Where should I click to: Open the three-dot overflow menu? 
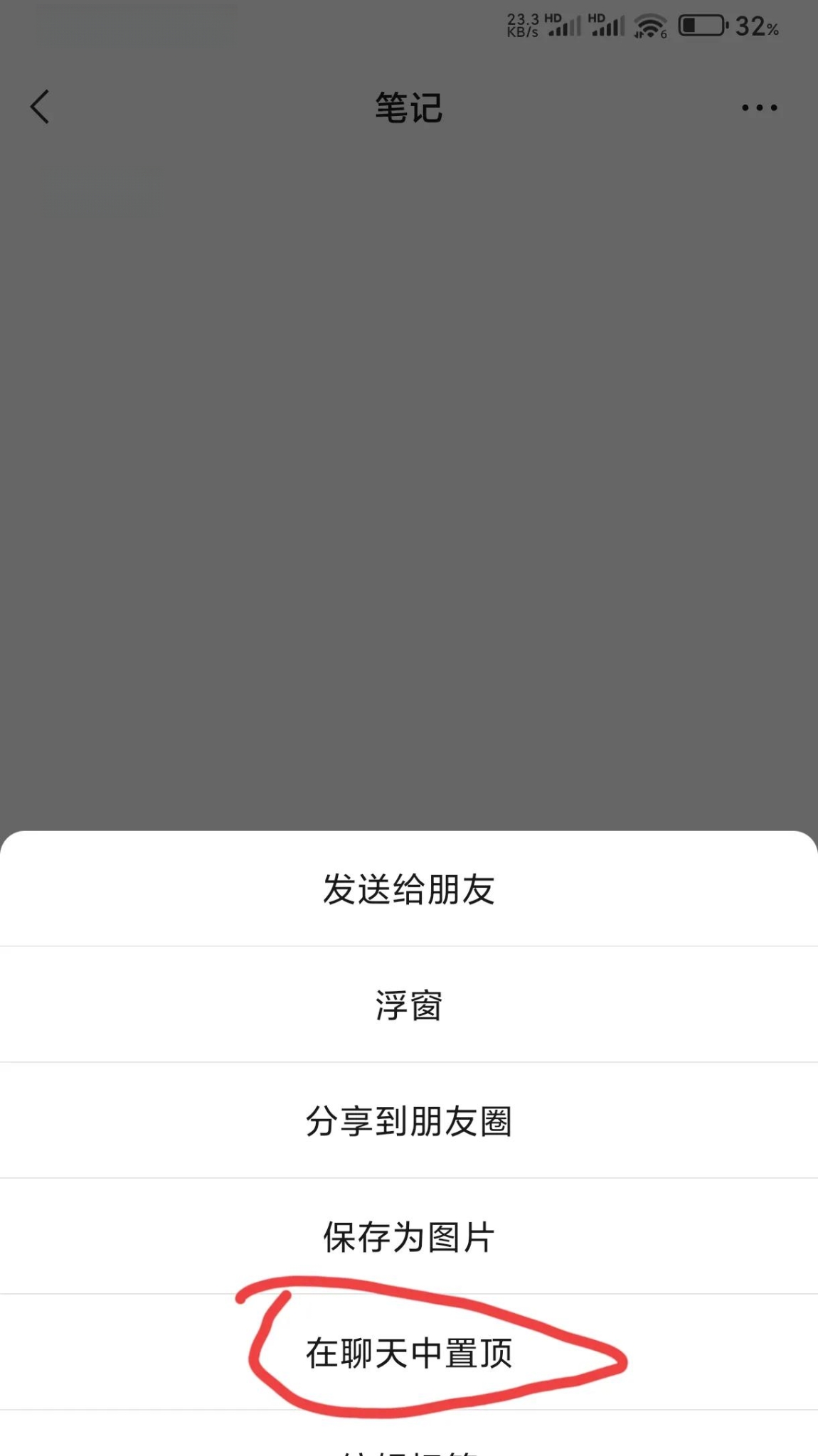759,108
